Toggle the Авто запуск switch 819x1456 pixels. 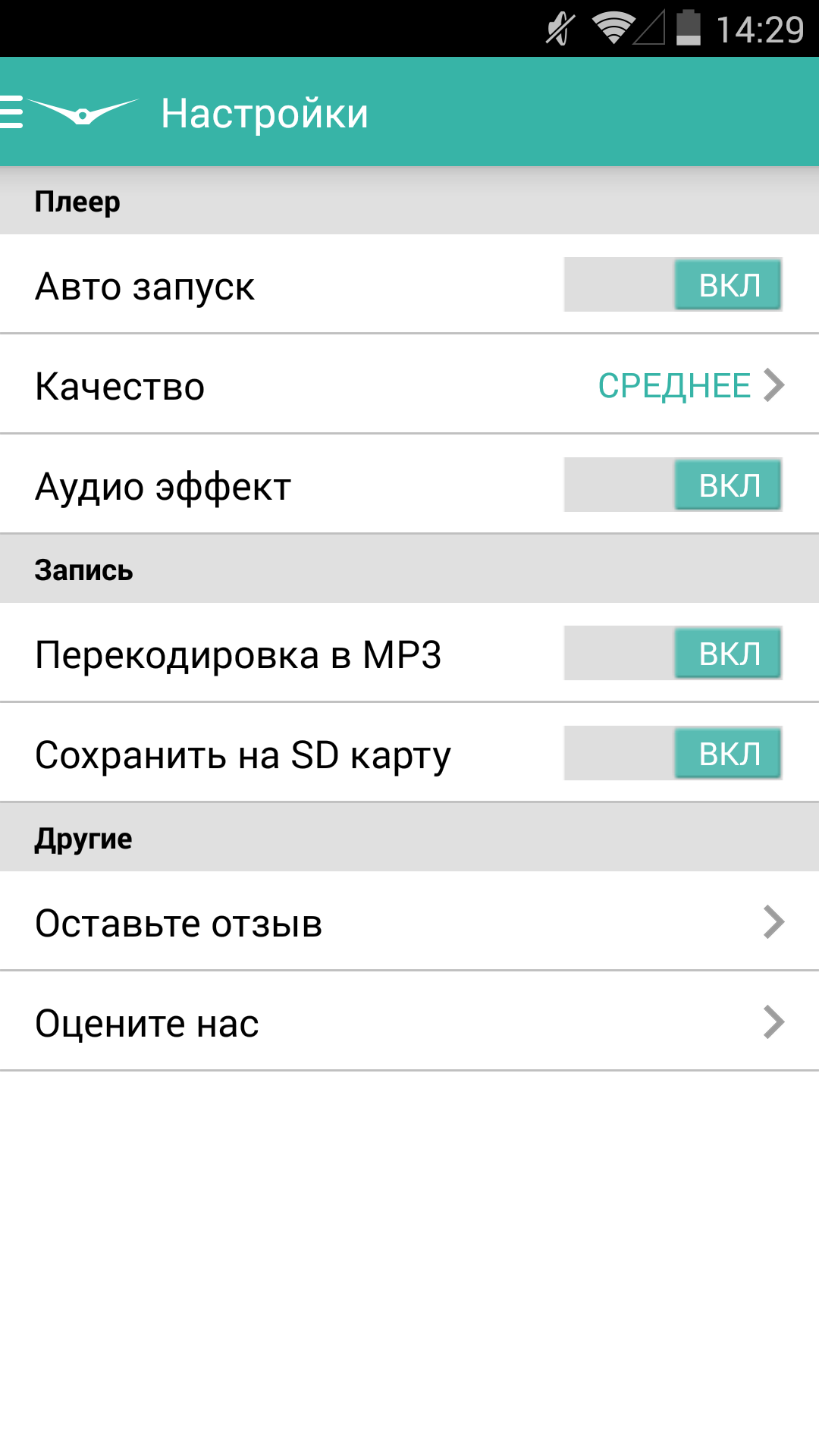(673, 284)
